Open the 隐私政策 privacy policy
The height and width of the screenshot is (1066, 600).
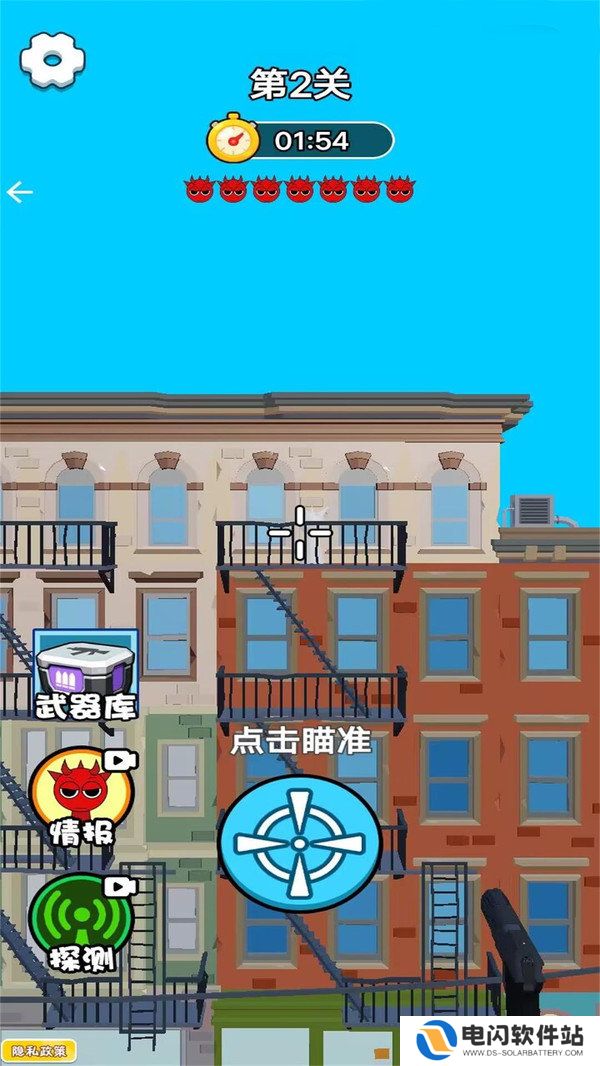[39, 1051]
